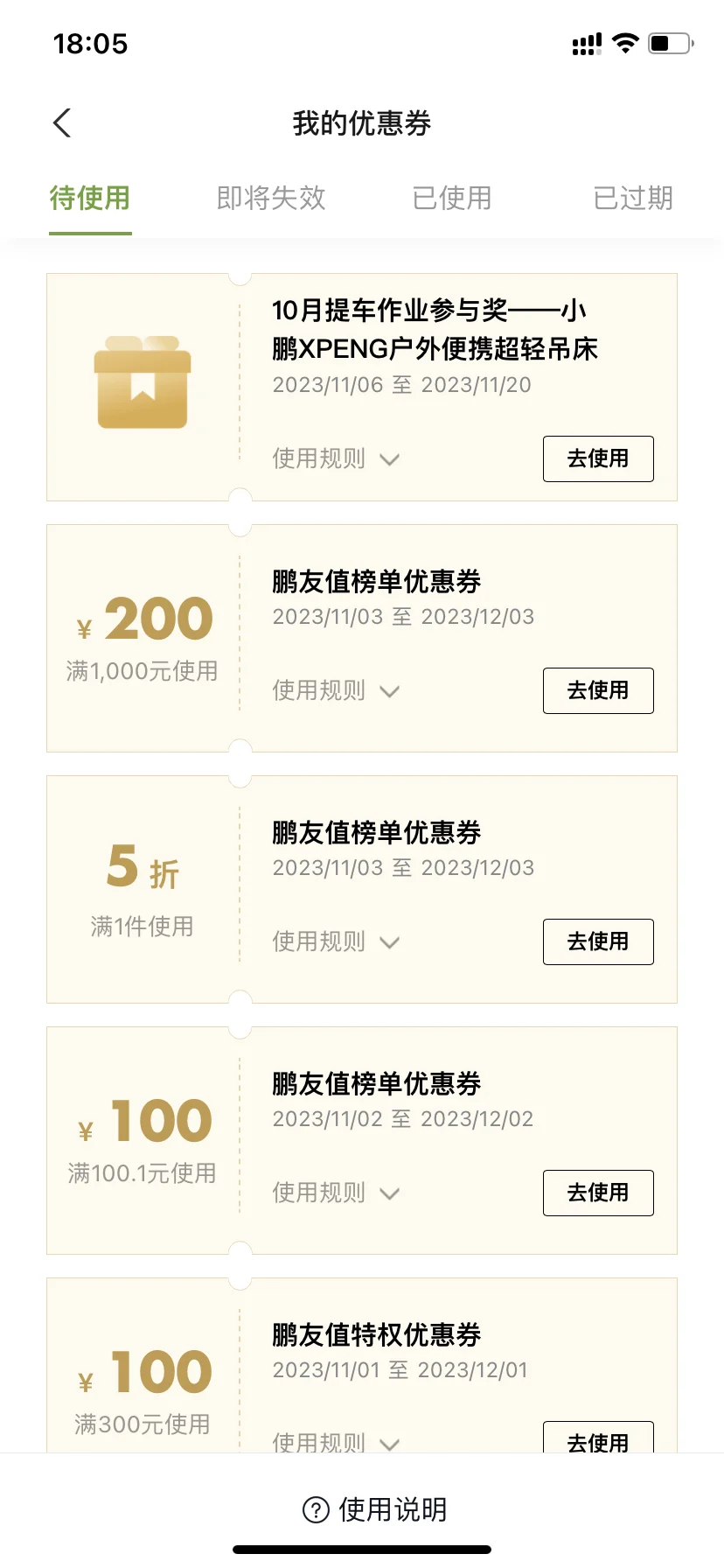Expand 使用规则 on the 5折 coupon
Image resolution: width=724 pixels, height=1568 pixels.
[336, 941]
